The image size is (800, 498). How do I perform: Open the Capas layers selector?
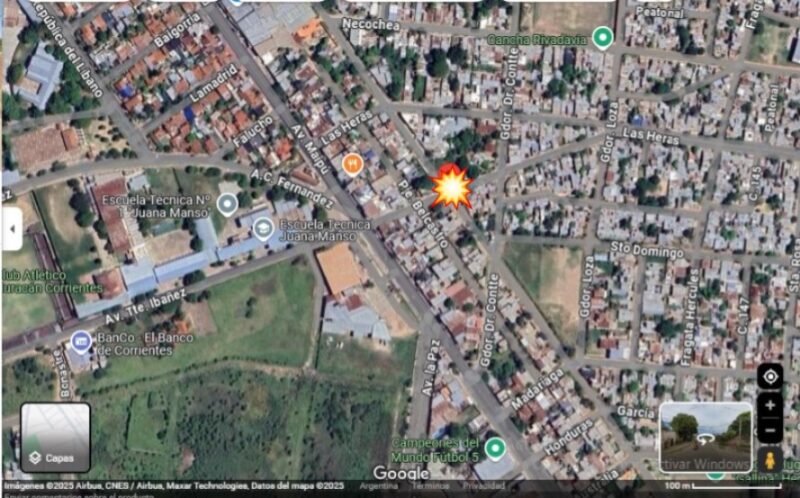(56, 437)
